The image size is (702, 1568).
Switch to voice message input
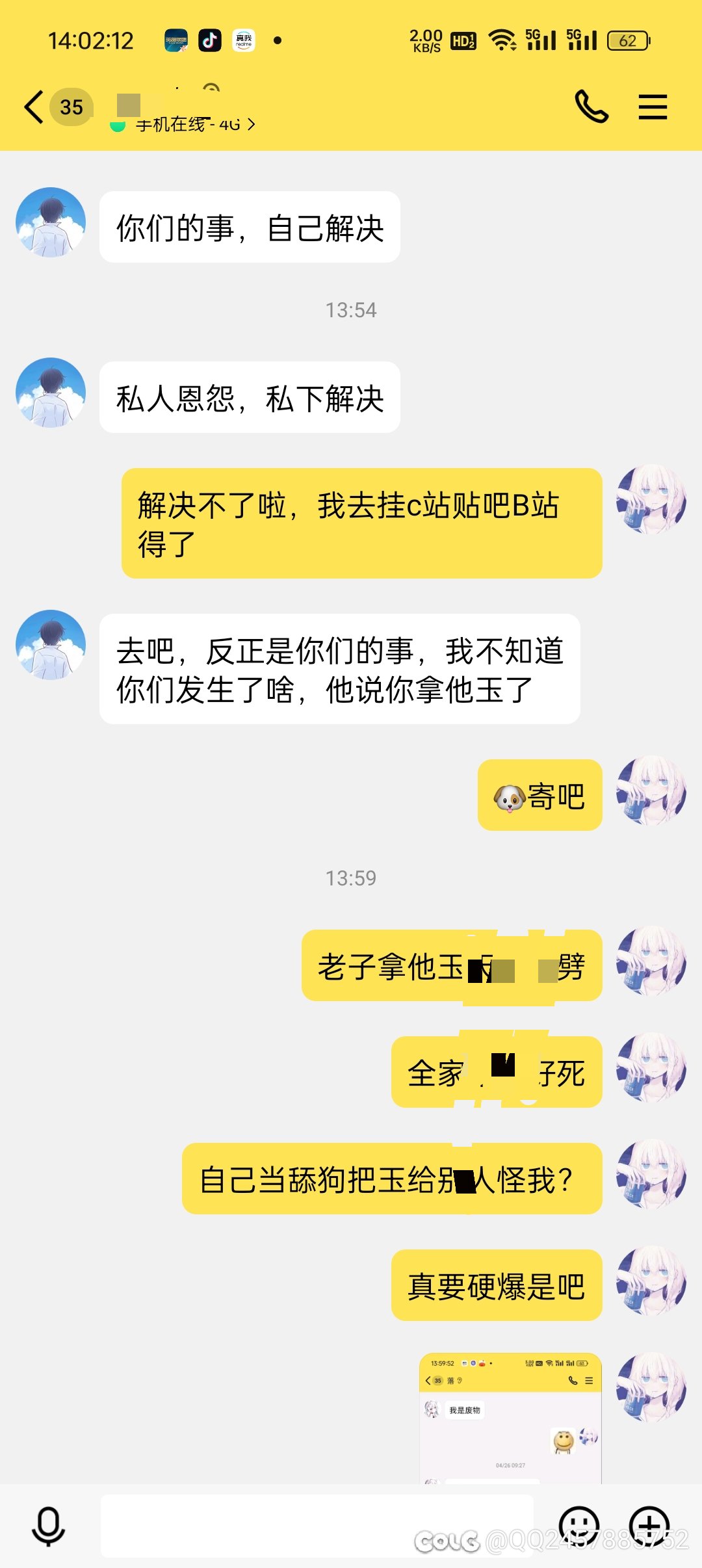click(x=49, y=1526)
